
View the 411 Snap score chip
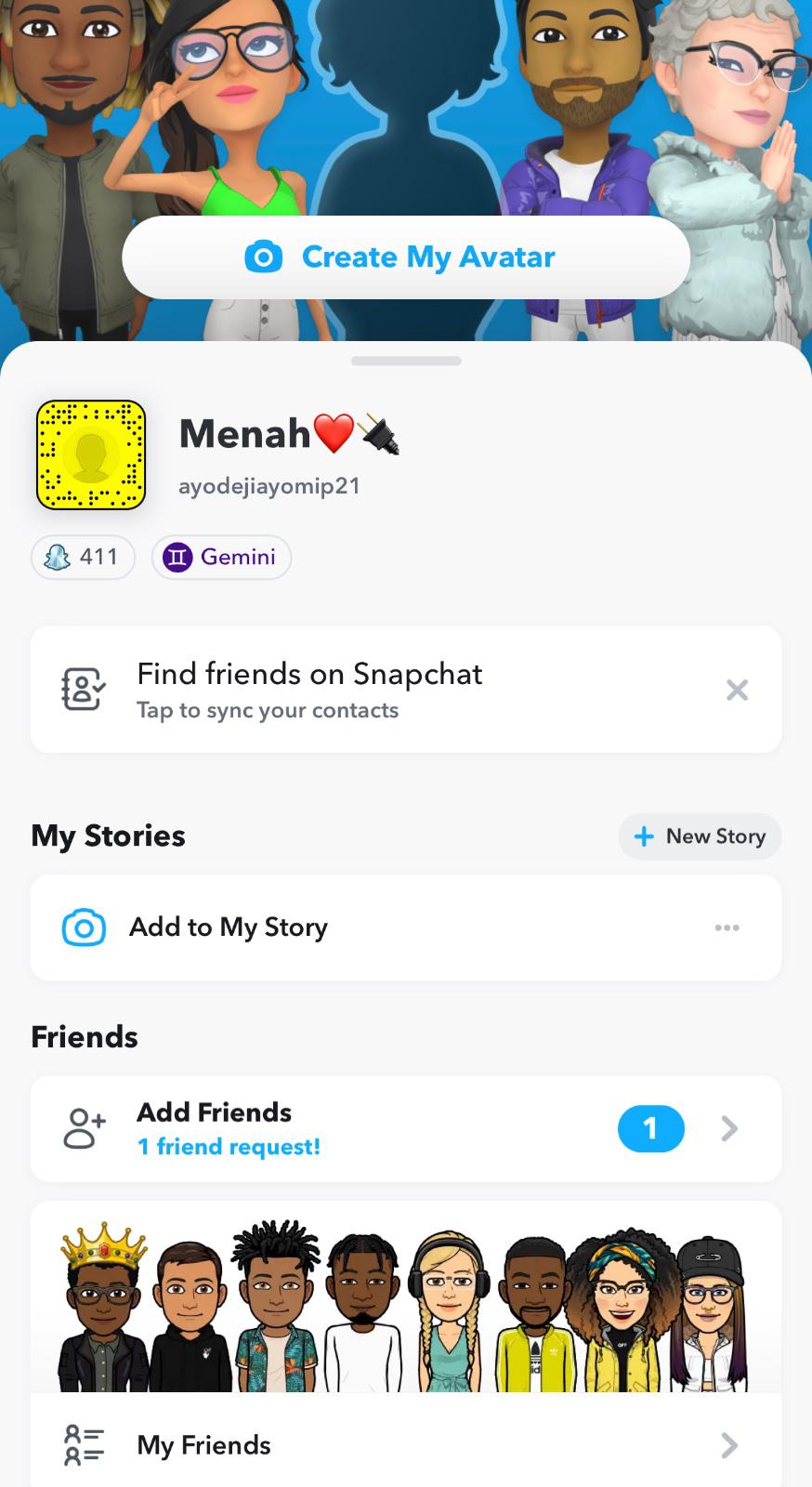tap(83, 558)
